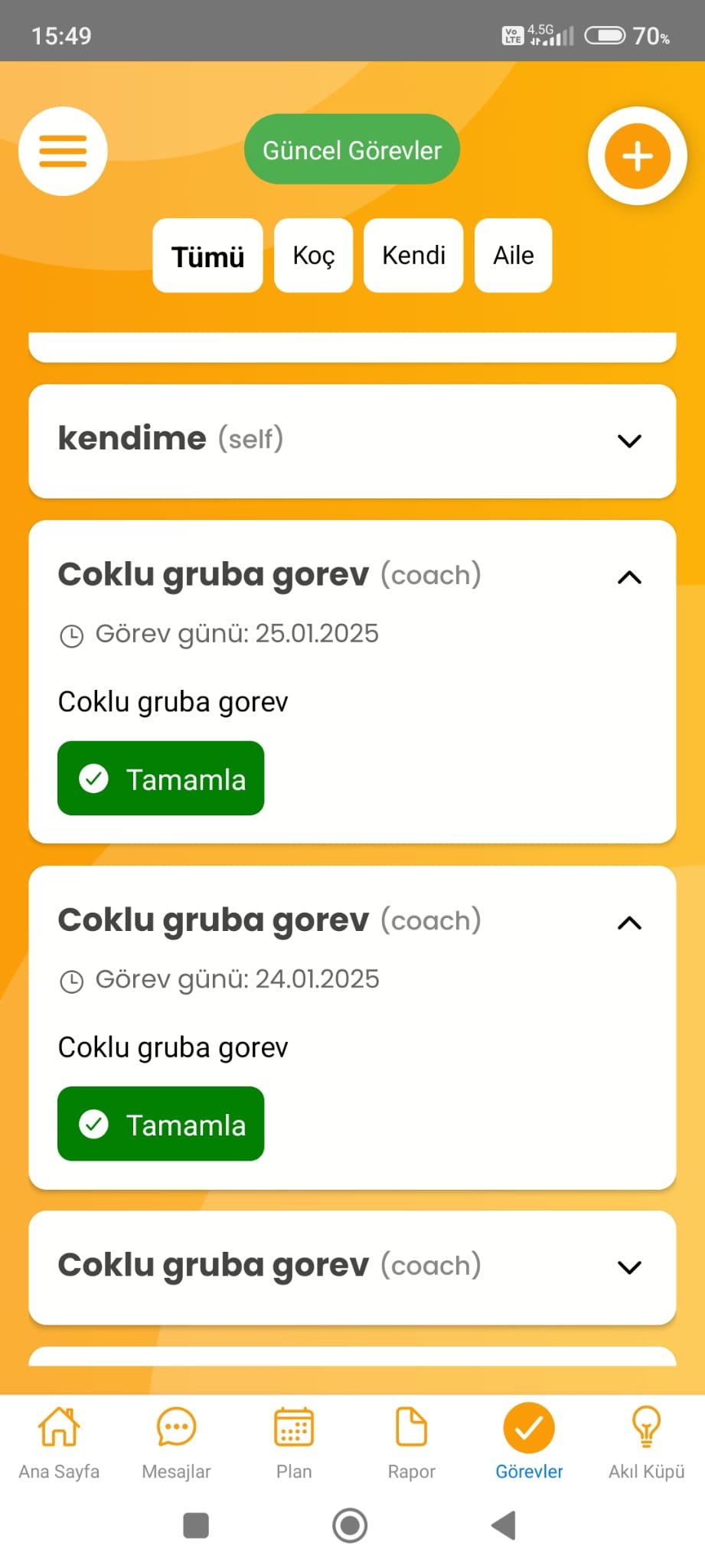Complete the task dated 25.01.2025 with Tamamla
This screenshot has height=1568, width=705.
161,779
